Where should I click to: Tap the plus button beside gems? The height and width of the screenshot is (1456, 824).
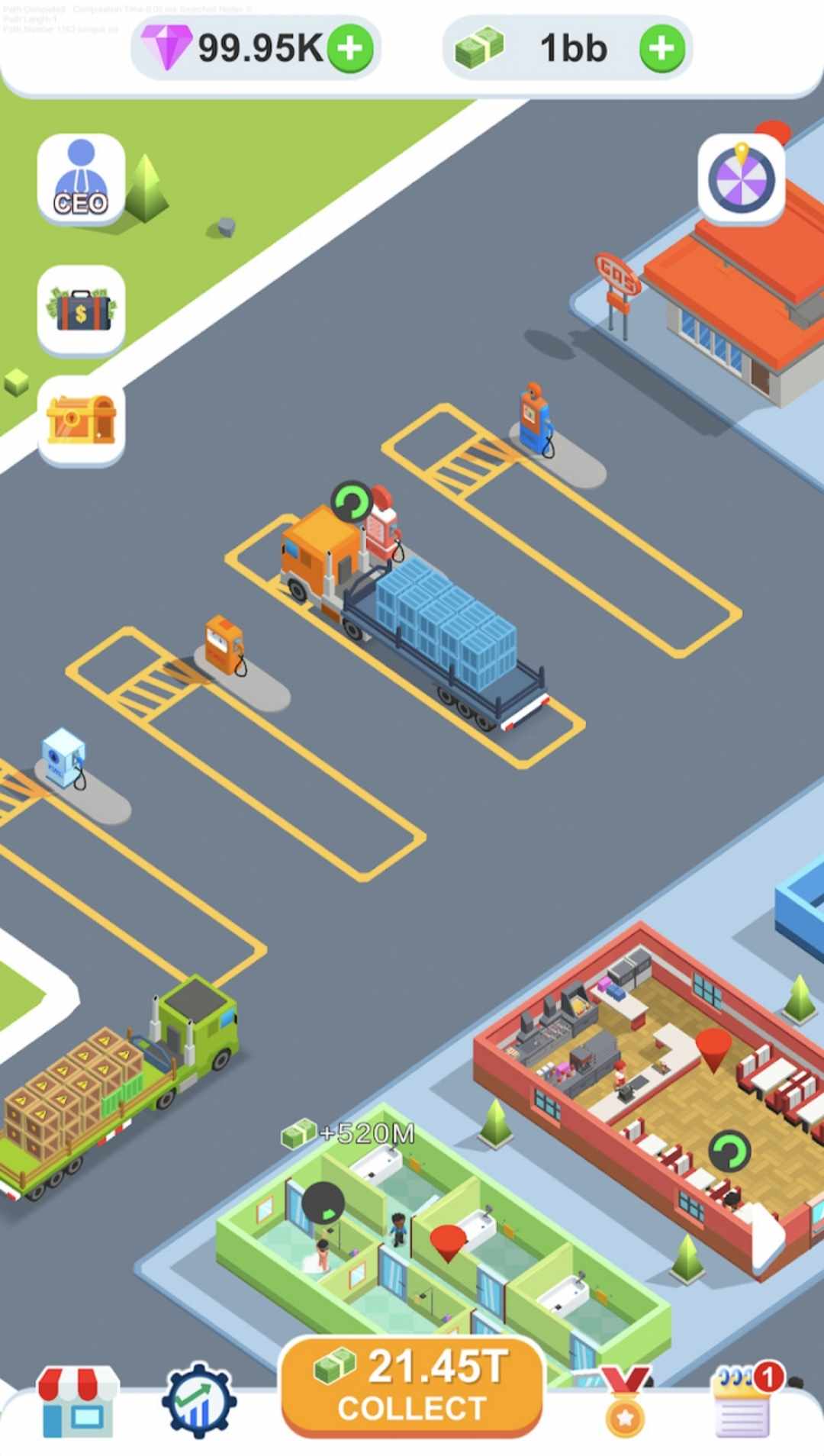(x=350, y=49)
